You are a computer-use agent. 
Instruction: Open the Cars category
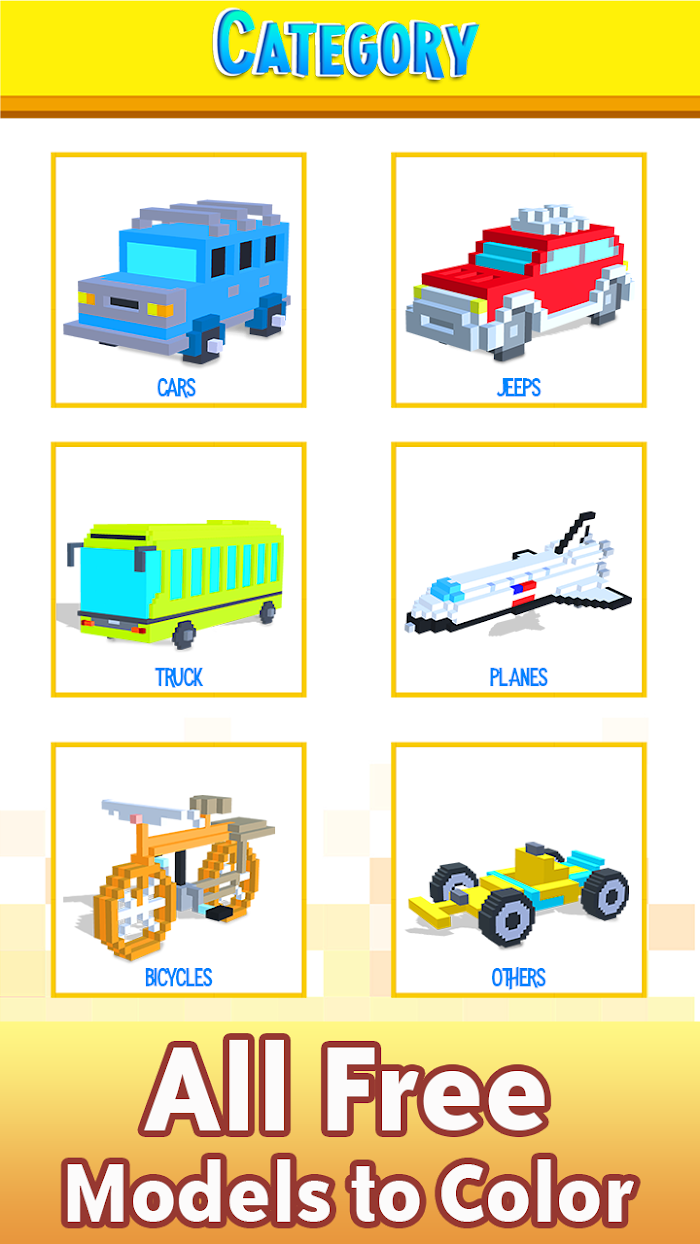(x=178, y=280)
